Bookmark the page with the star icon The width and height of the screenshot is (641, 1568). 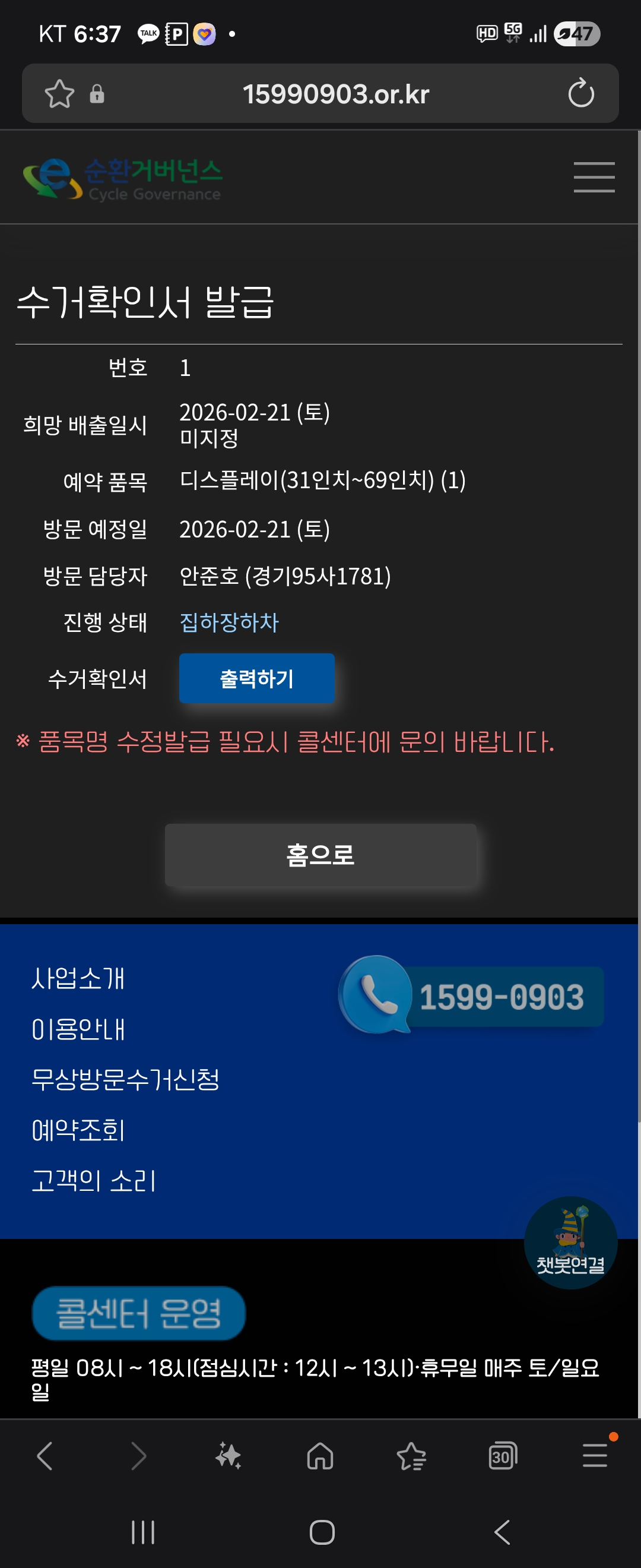point(59,94)
